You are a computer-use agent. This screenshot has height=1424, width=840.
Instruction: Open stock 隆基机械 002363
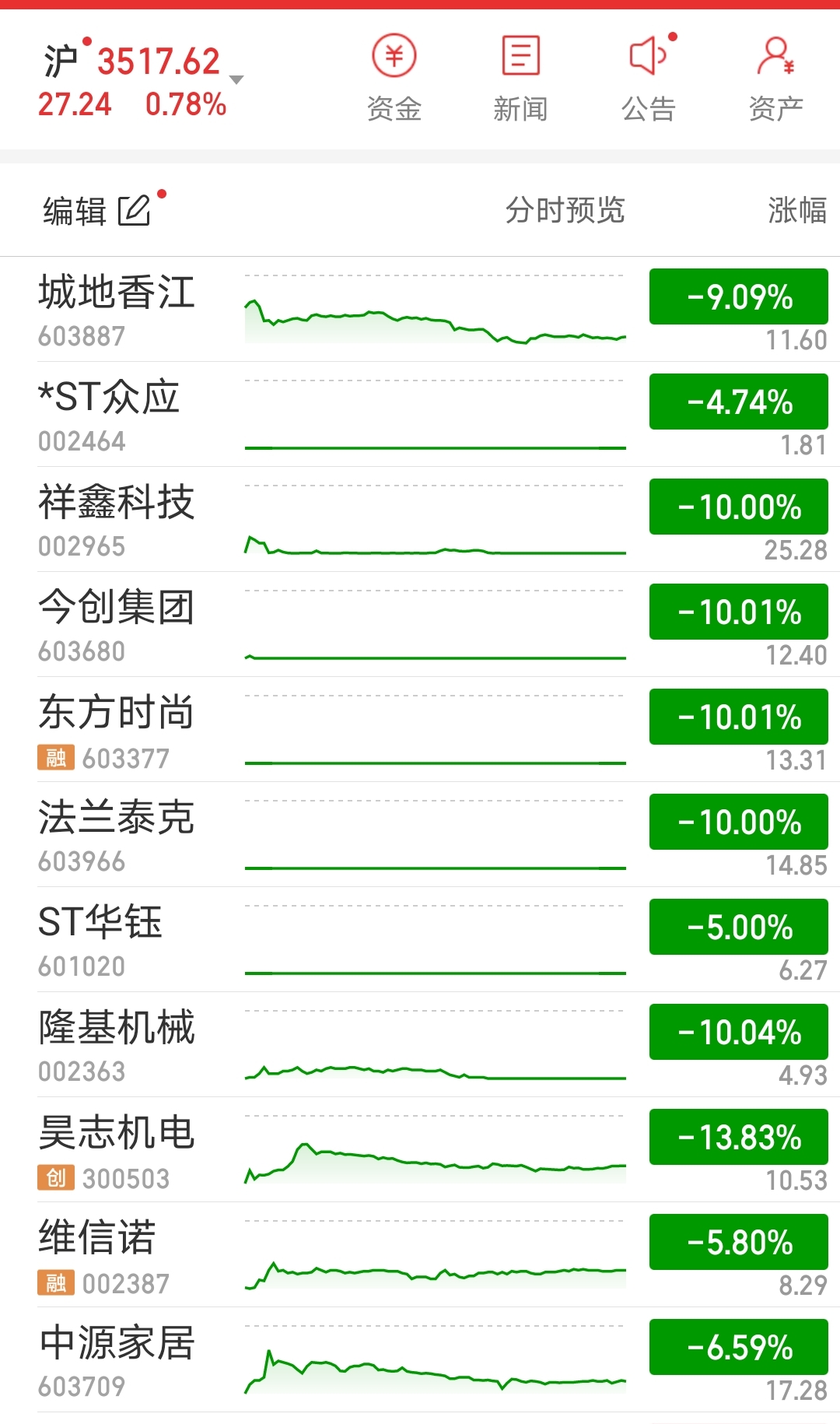point(420,1045)
